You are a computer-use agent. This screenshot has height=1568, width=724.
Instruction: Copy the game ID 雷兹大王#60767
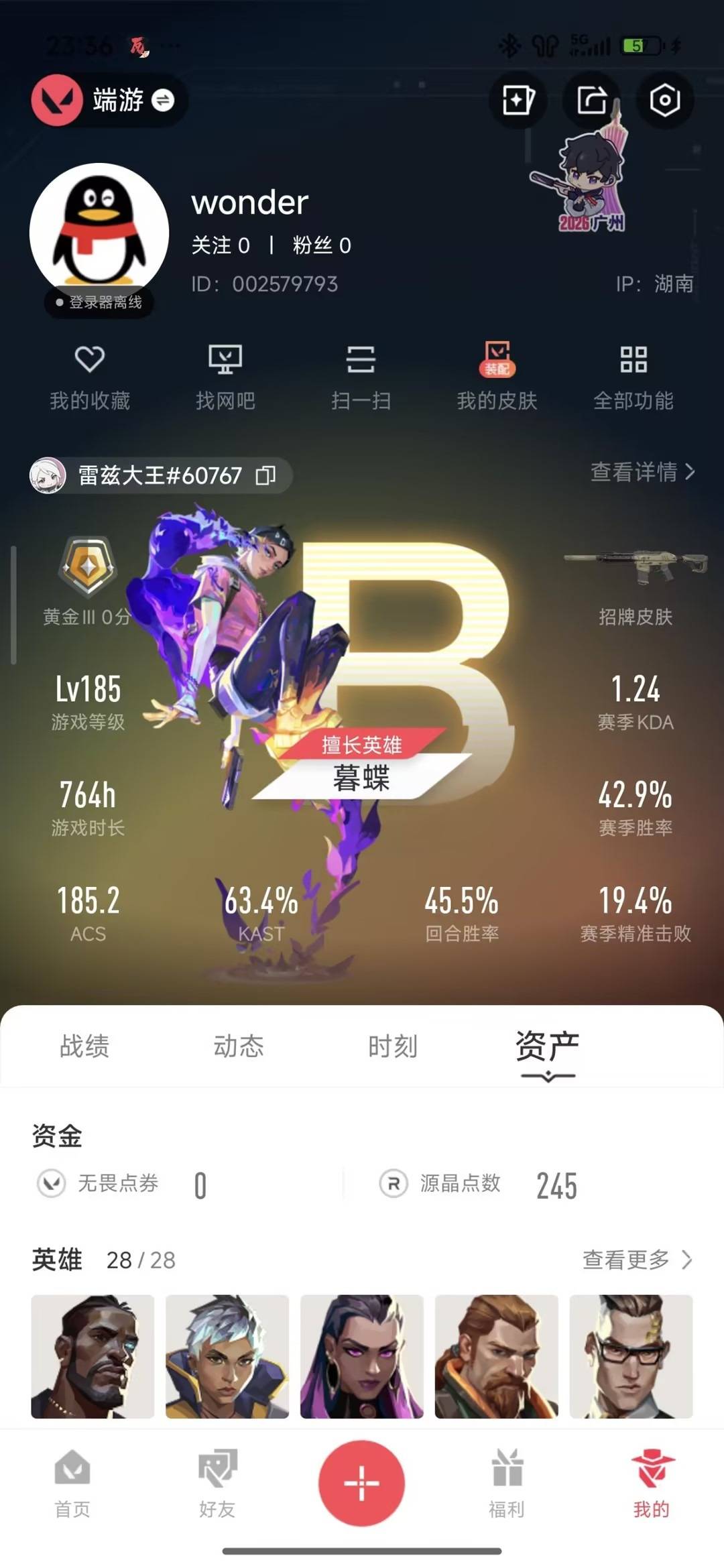(x=266, y=475)
